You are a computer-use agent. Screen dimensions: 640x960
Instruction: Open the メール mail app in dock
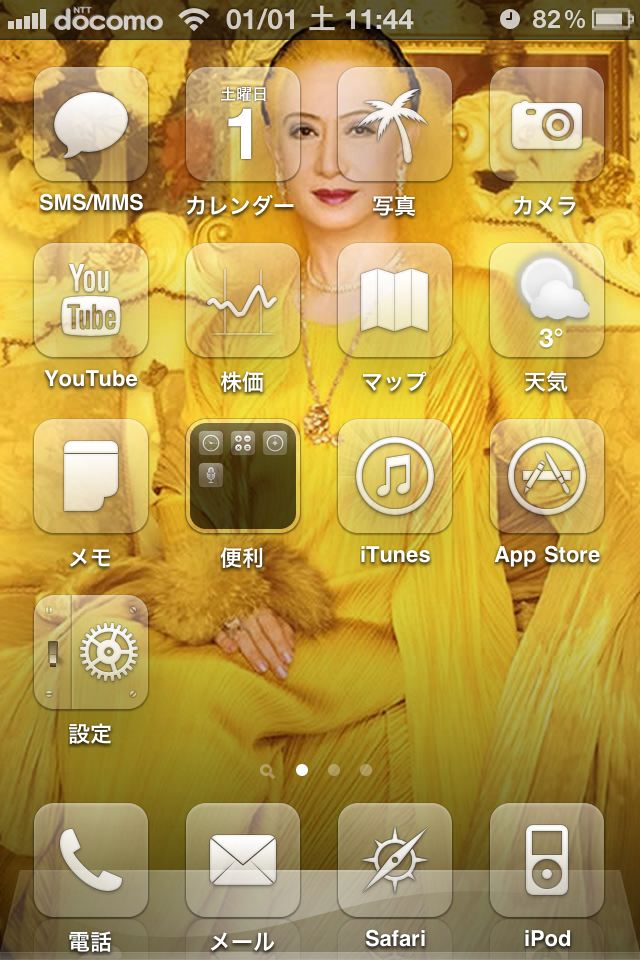pos(243,860)
